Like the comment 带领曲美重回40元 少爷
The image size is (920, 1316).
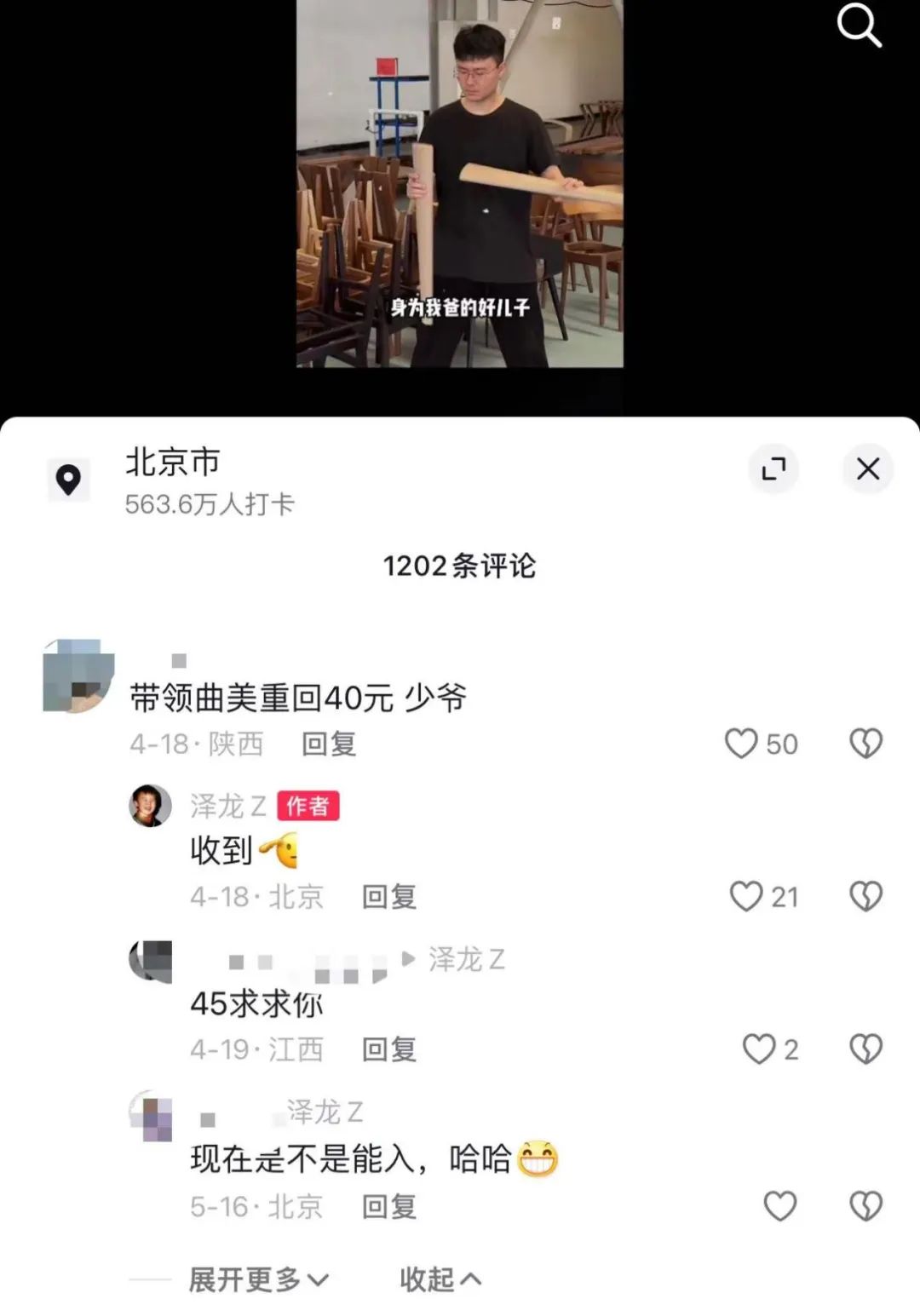point(741,744)
